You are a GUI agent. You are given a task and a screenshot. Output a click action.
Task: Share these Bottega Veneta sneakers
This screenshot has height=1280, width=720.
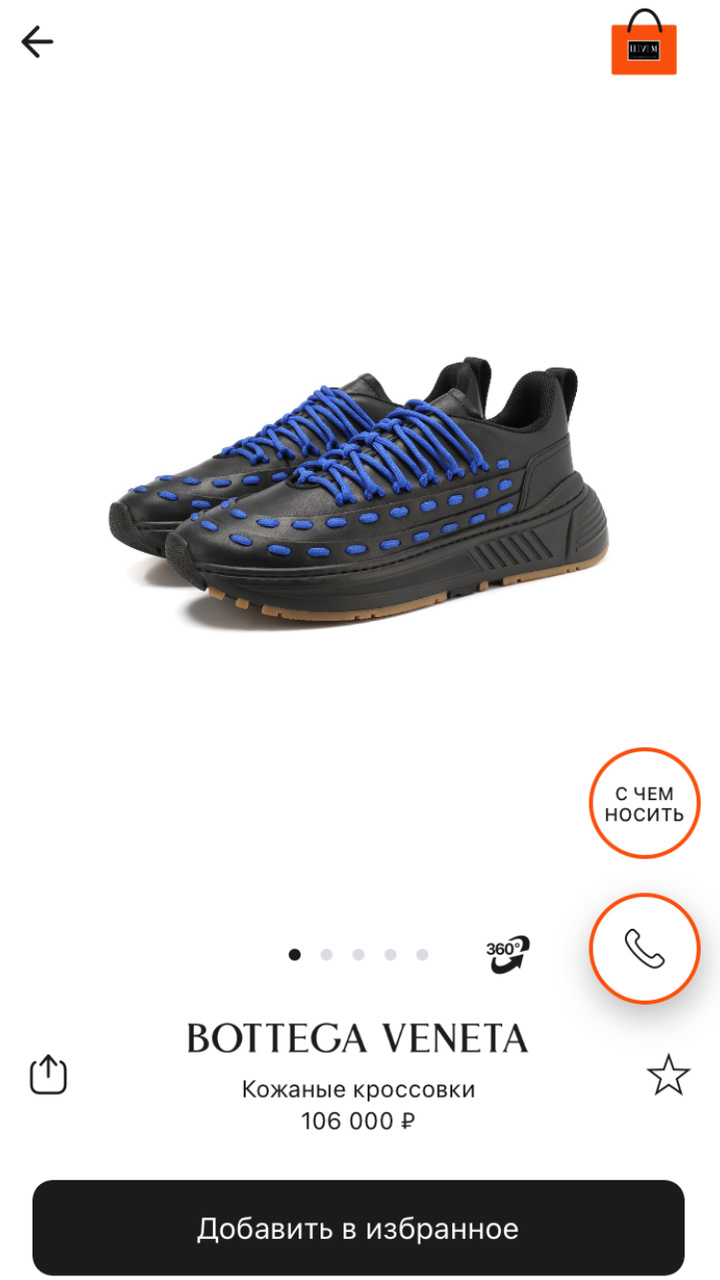[x=48, y=1075]
